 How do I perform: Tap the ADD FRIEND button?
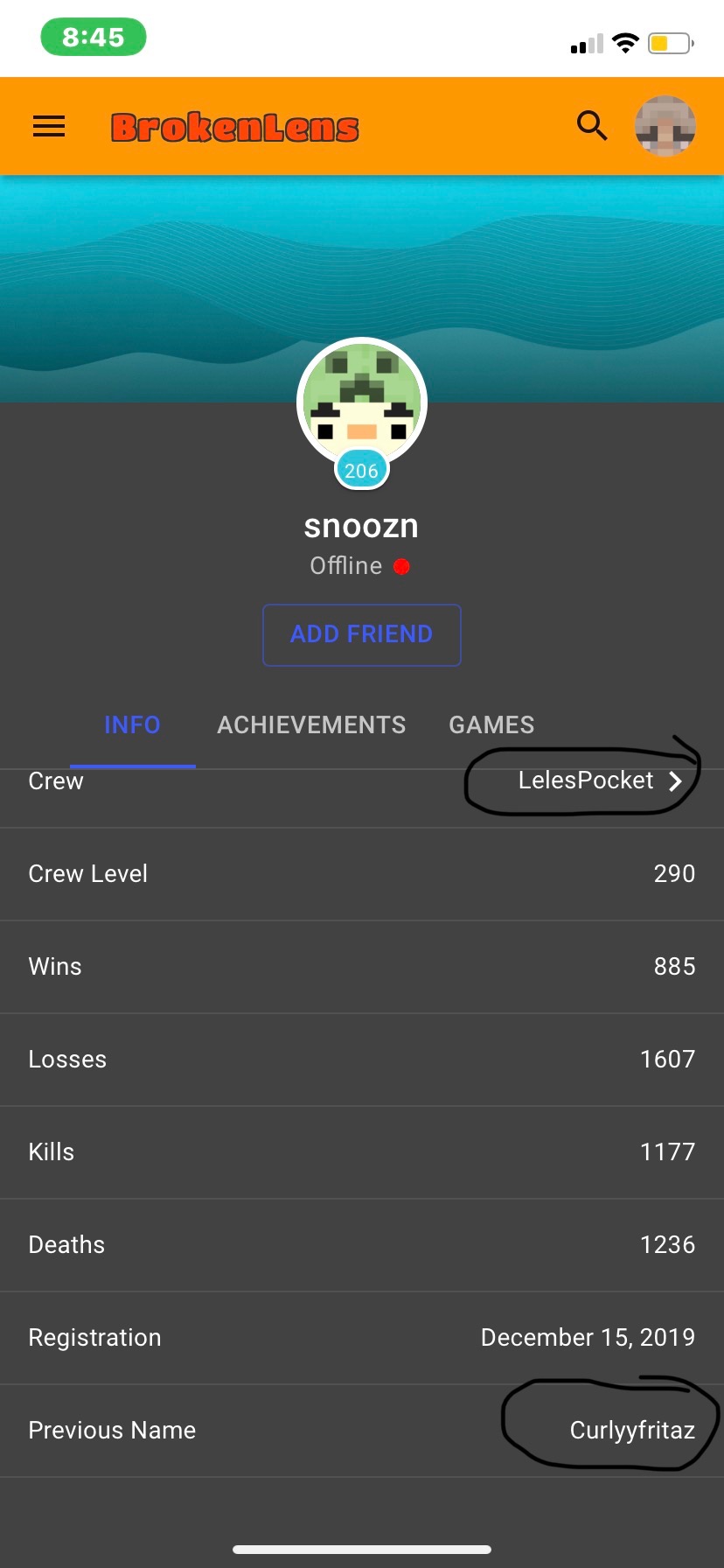point(362,634)
